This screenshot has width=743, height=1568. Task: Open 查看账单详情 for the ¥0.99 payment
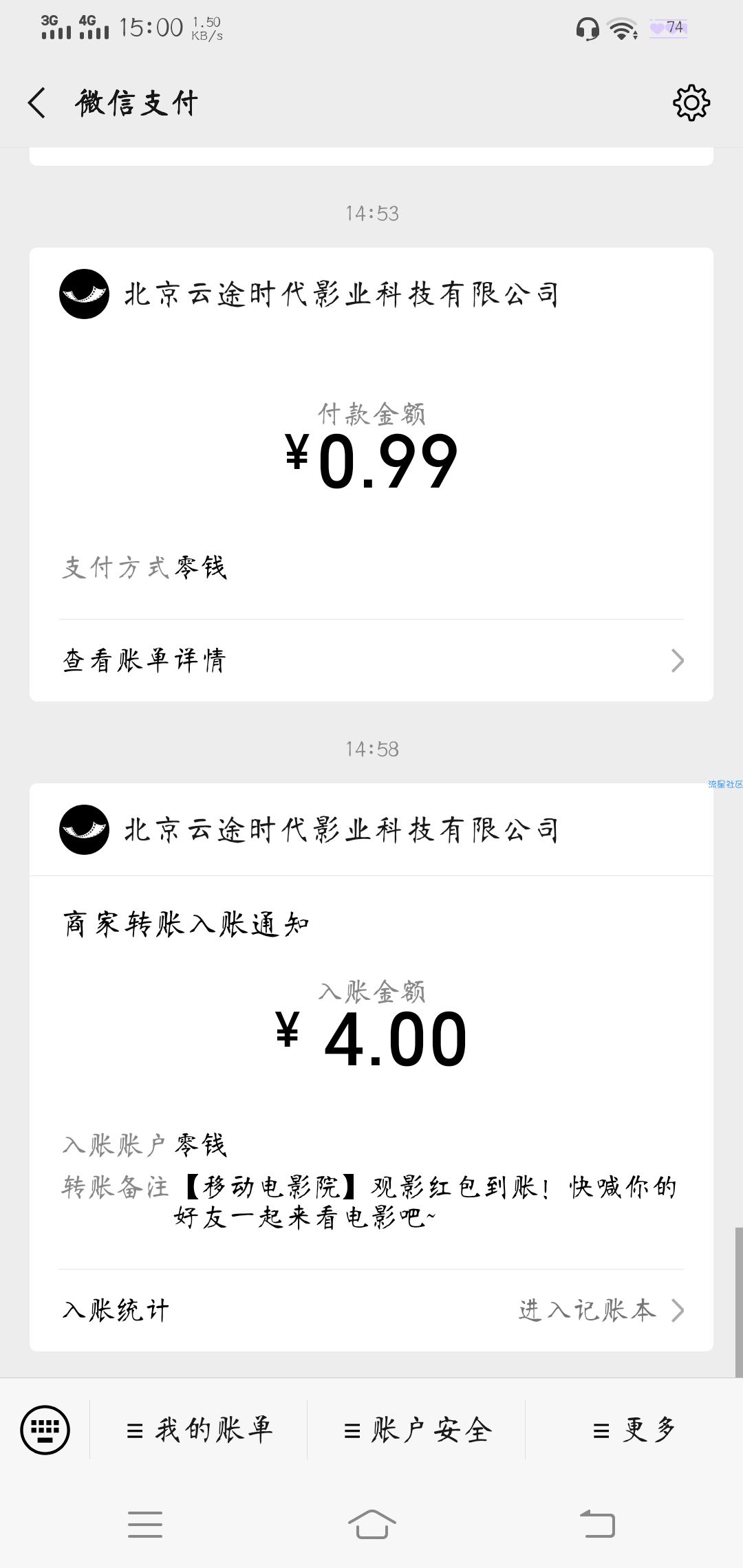point(371,660)
